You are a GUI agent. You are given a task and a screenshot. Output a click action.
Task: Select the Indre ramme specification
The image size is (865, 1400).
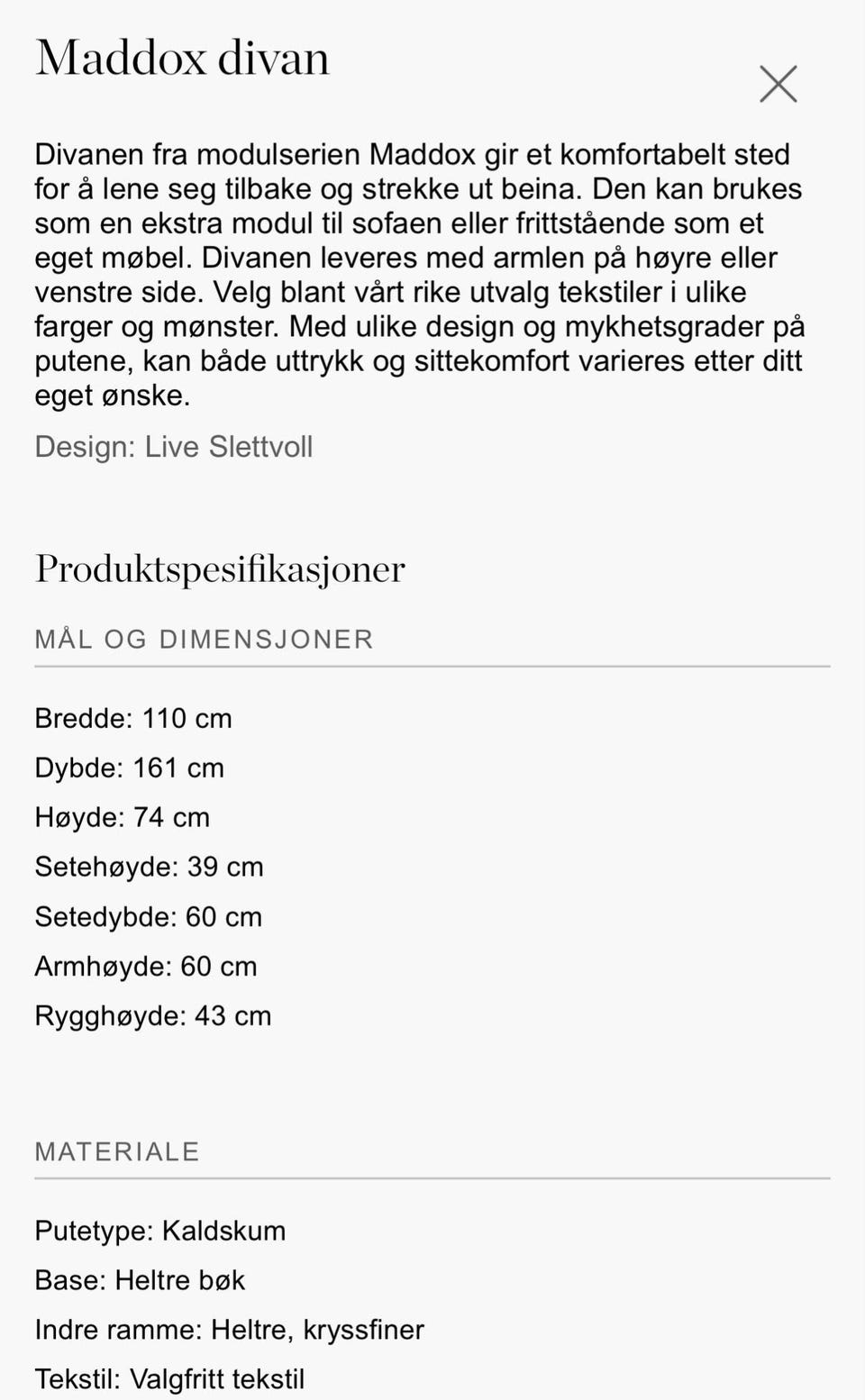[228, 1329]
